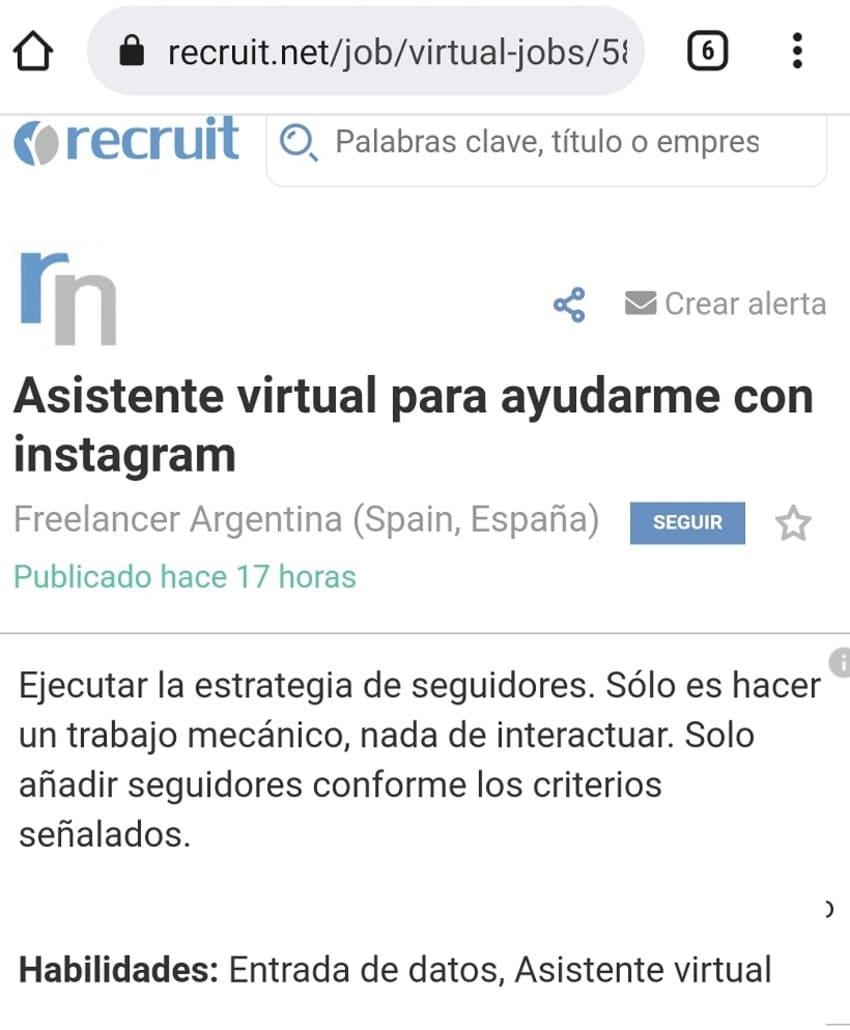Tap the 'rn' company logo thumbnail

(x=67, y=298)
